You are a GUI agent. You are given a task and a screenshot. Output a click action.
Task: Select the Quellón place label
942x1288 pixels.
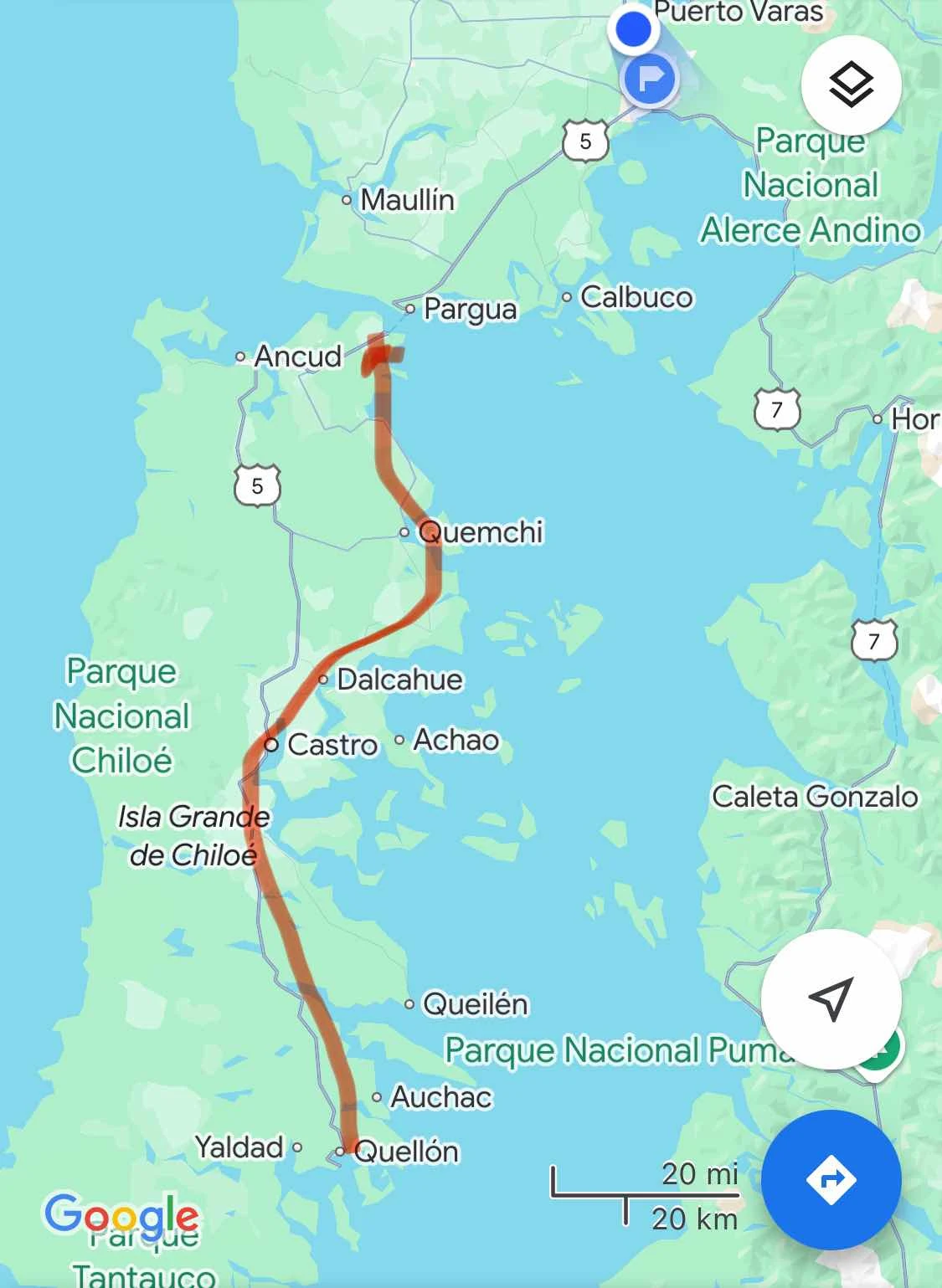pos(406,1152)
